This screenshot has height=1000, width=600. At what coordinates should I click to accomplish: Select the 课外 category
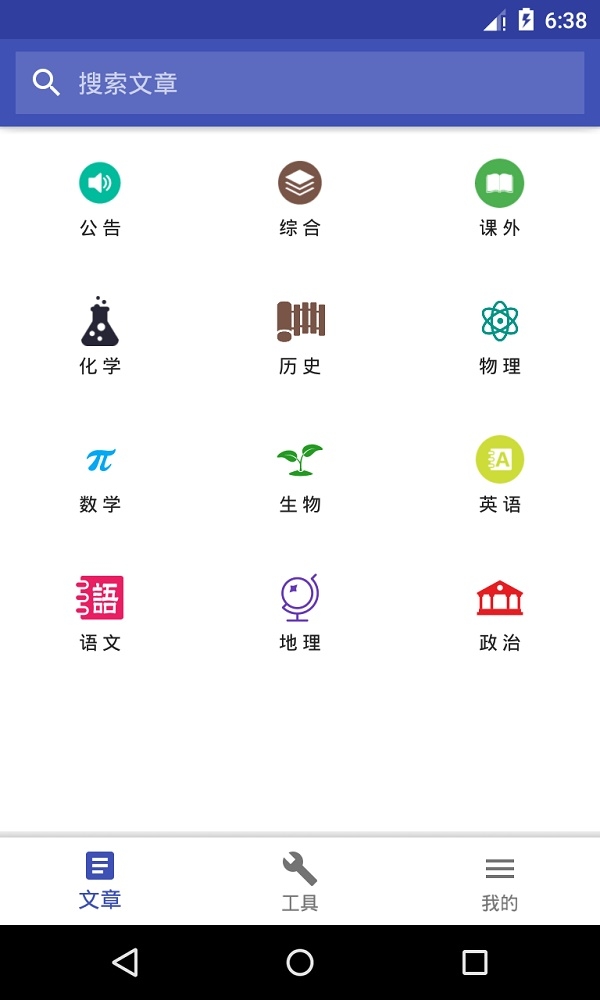[500, 200]
